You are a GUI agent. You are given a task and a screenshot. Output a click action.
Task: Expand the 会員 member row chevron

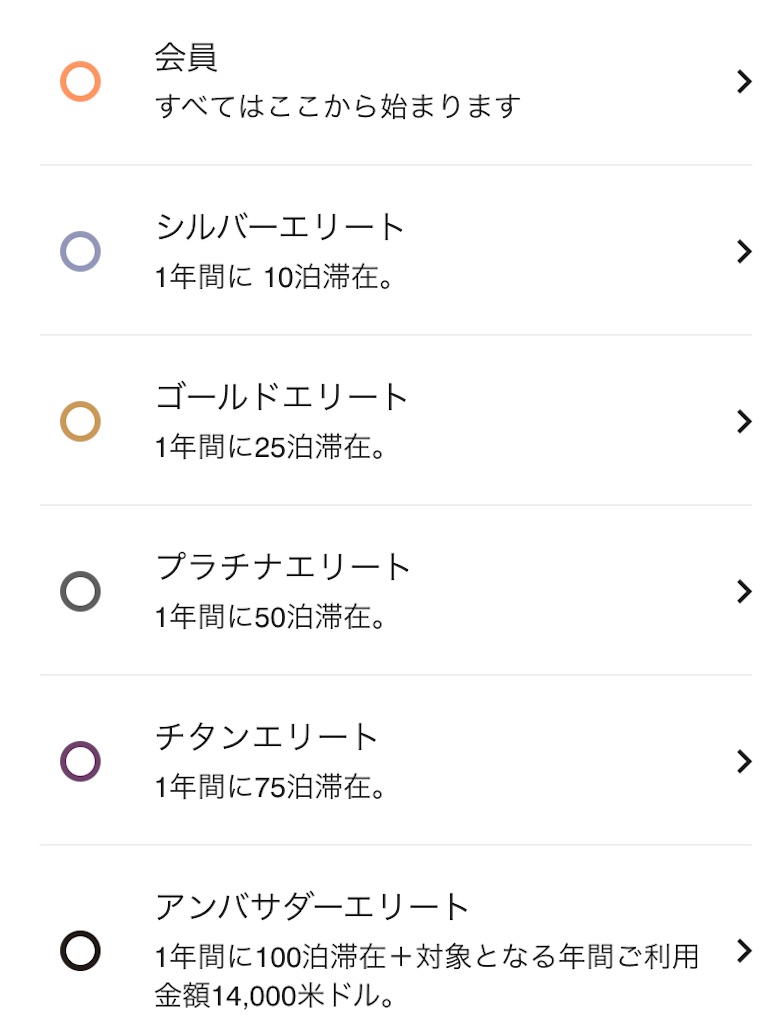pyautogui.click(x=744, y=82)
